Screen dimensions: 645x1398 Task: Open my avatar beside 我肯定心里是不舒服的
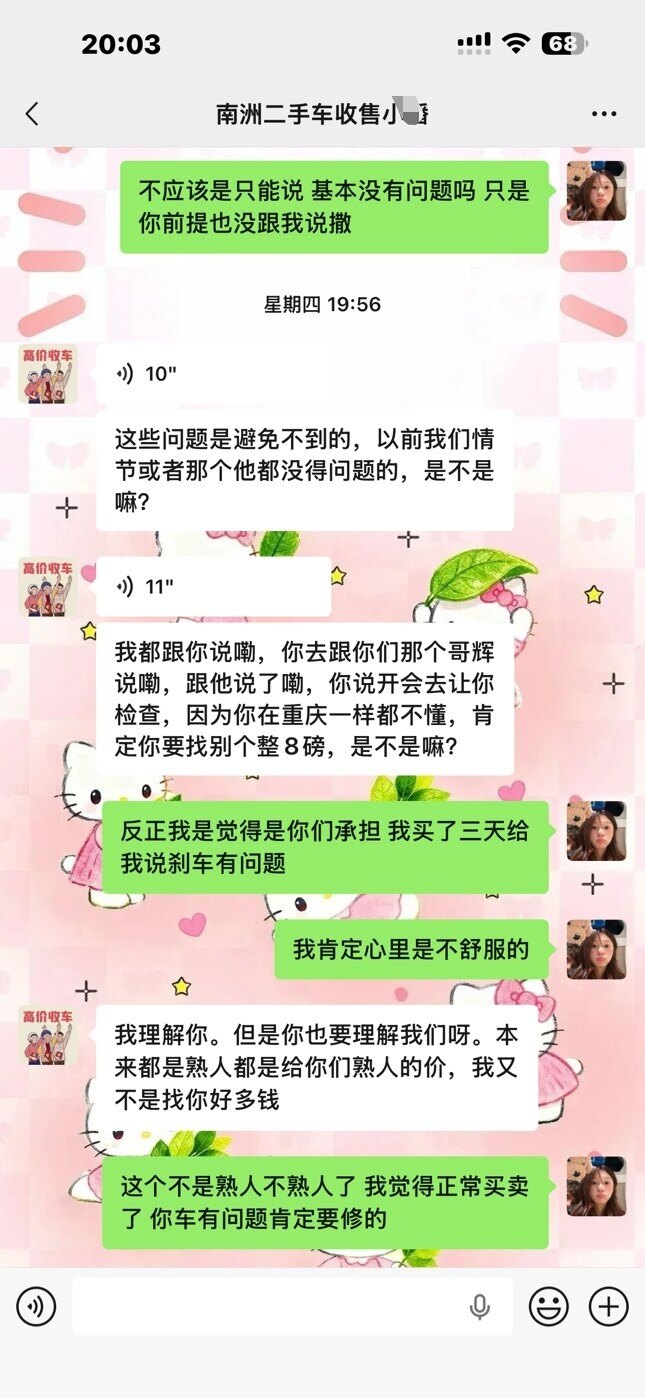596,949
